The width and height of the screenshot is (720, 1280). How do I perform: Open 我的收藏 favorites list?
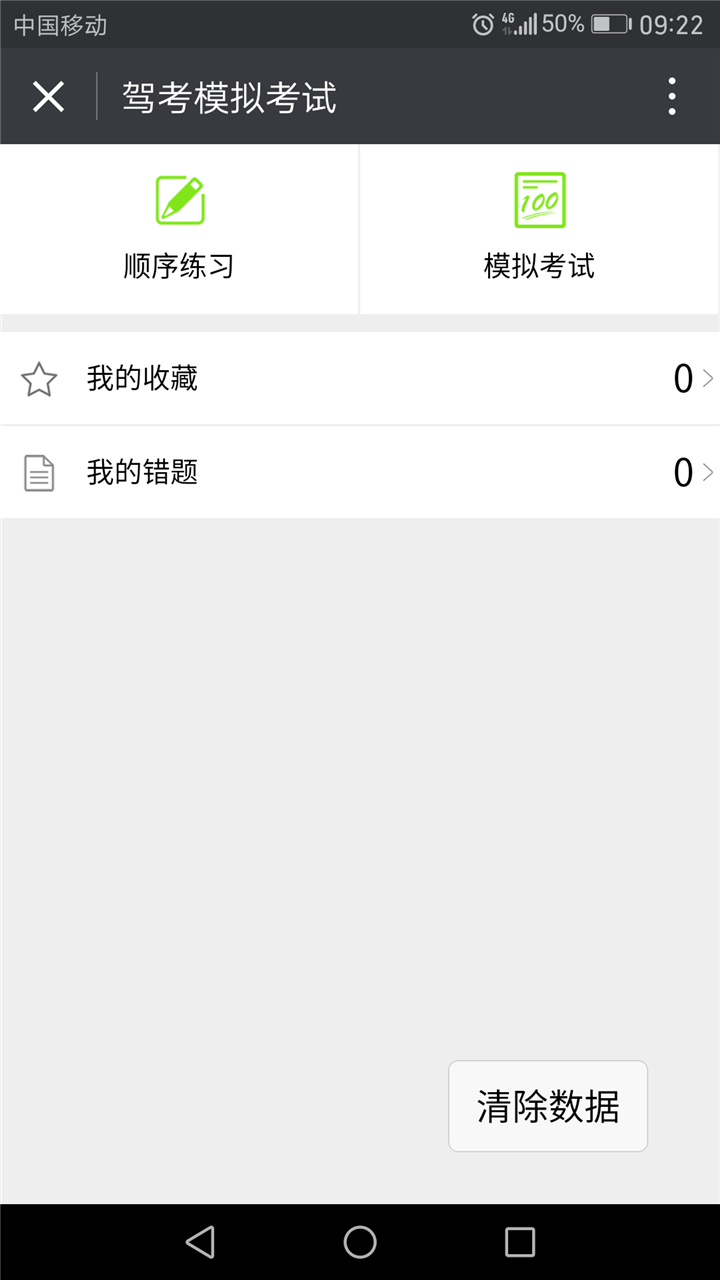coord(360,379)
